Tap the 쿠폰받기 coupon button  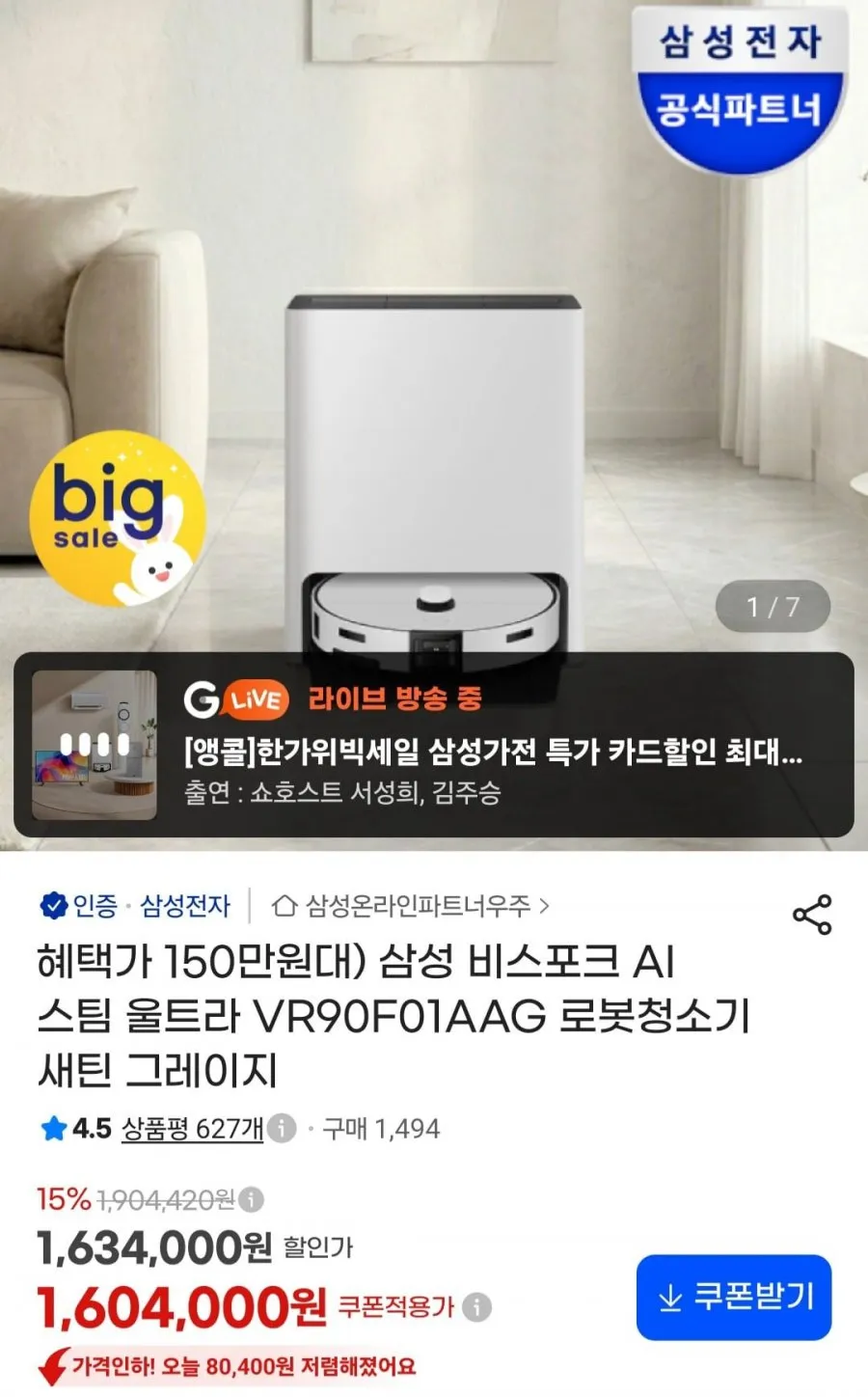coord(734,1297)
